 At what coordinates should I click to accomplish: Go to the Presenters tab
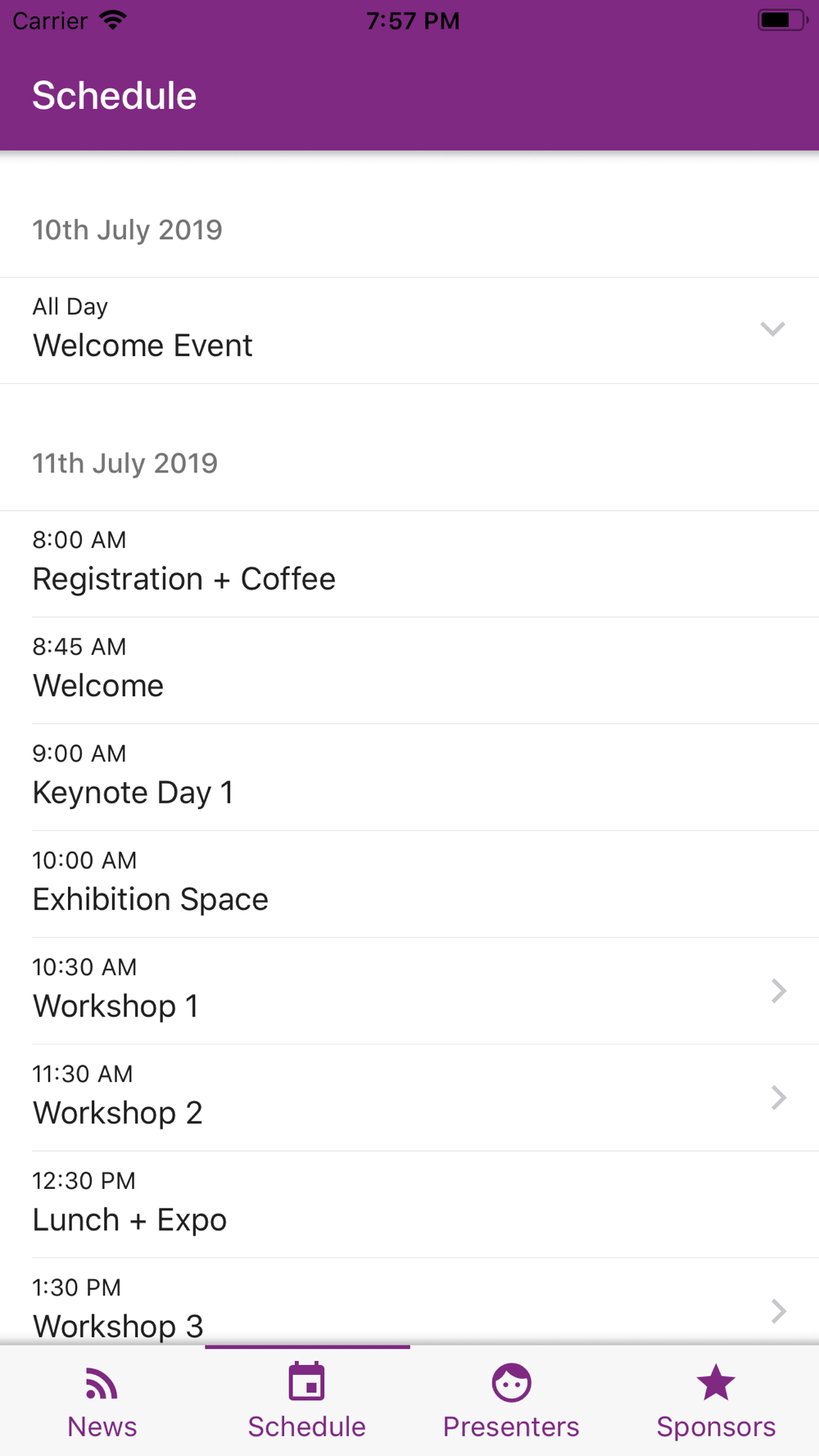pyautogui.click(x=512, y=1401)
